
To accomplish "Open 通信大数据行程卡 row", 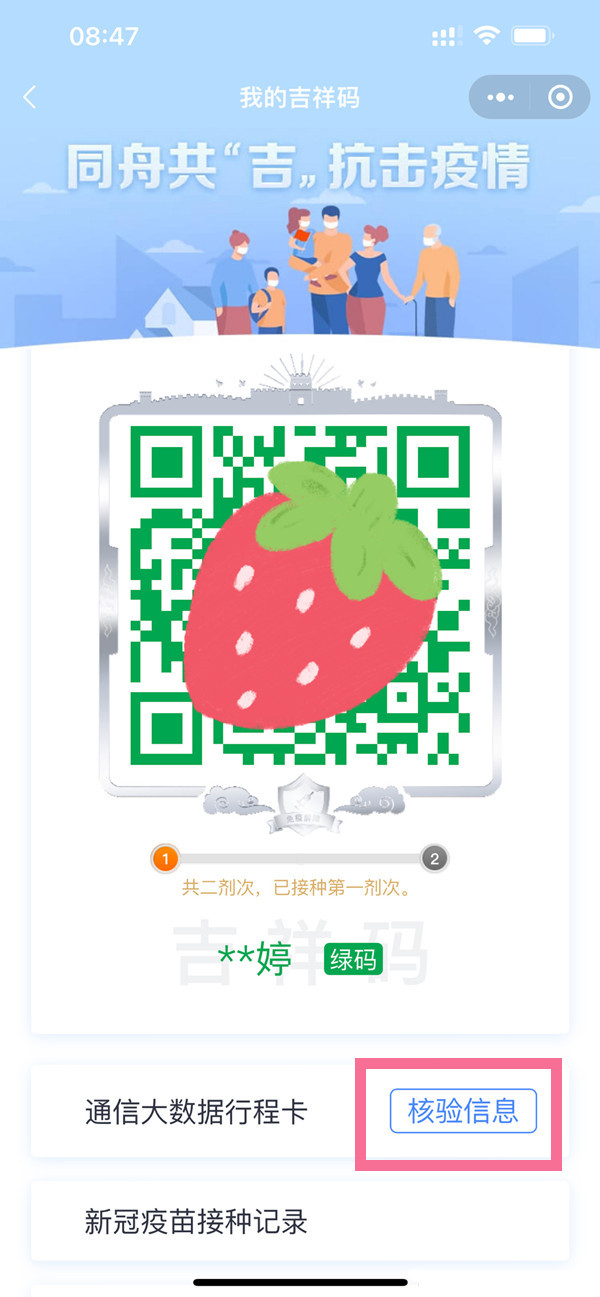I will coord(196,1112).
